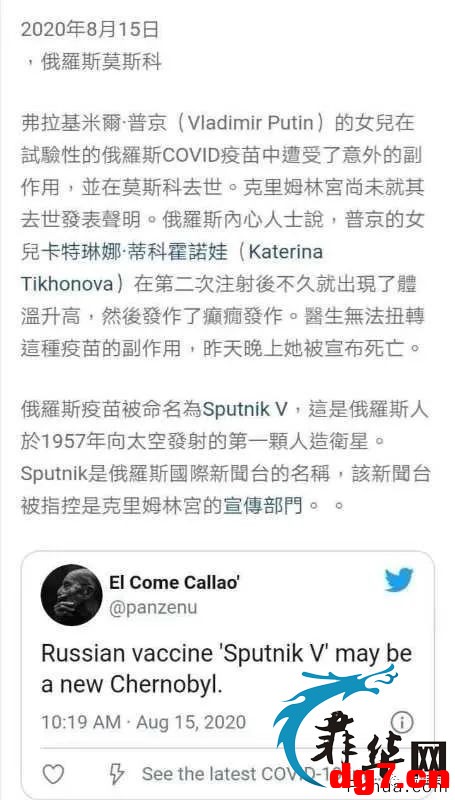This screenshot has width=455, height=800.
Task: Open the embedded tweet text on Twitter
Action: click(226, 669)
